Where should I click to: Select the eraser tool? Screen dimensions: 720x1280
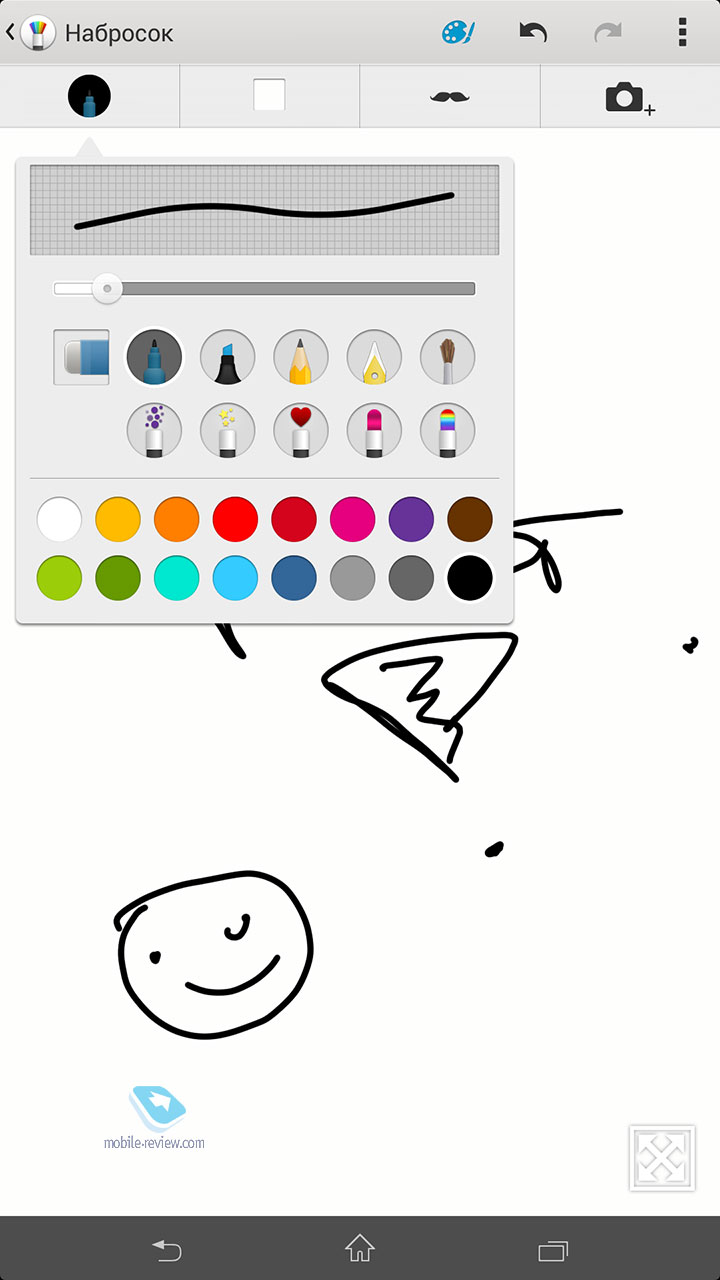click(x=81, y=357)
